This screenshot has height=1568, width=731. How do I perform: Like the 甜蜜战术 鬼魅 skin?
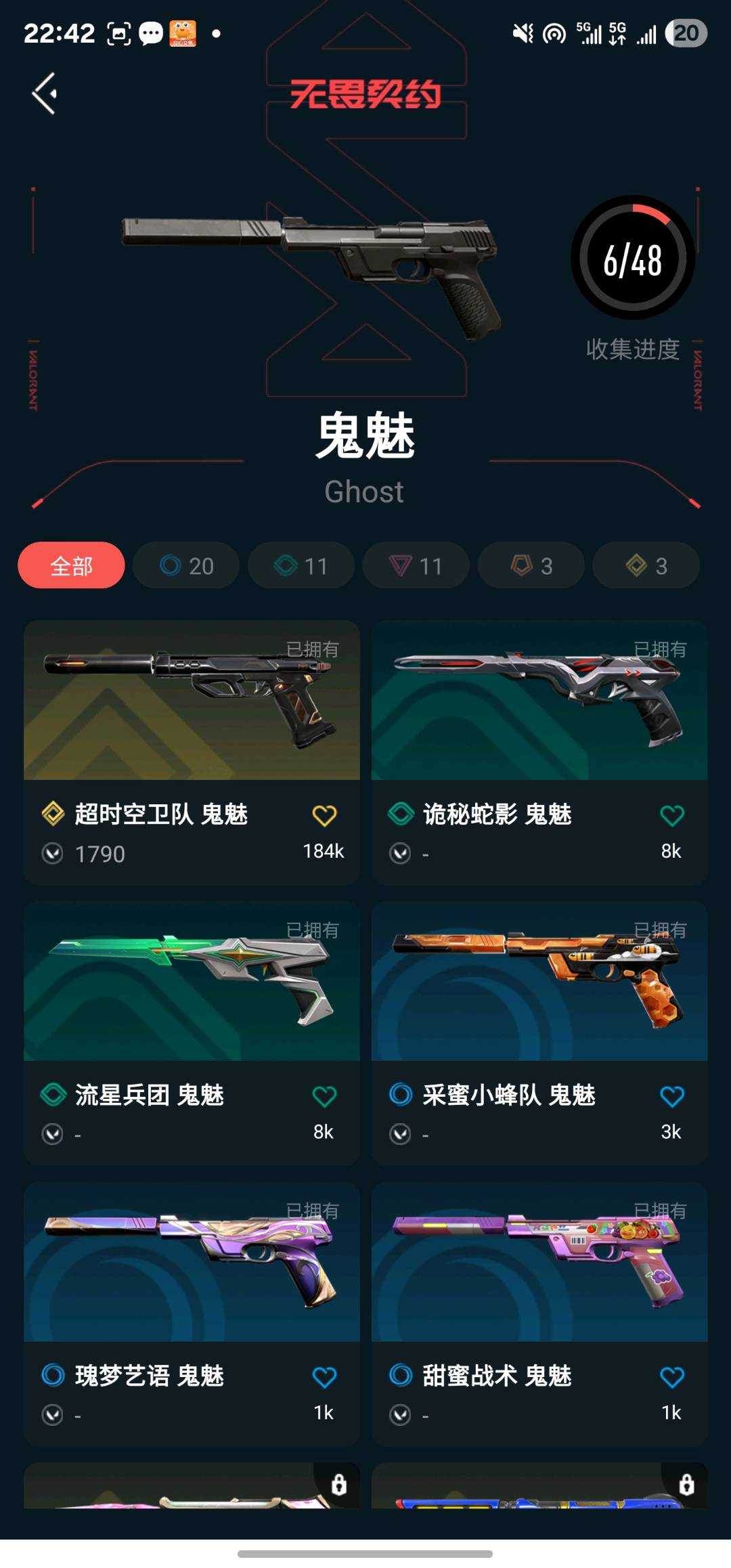tap(671, 1377)
